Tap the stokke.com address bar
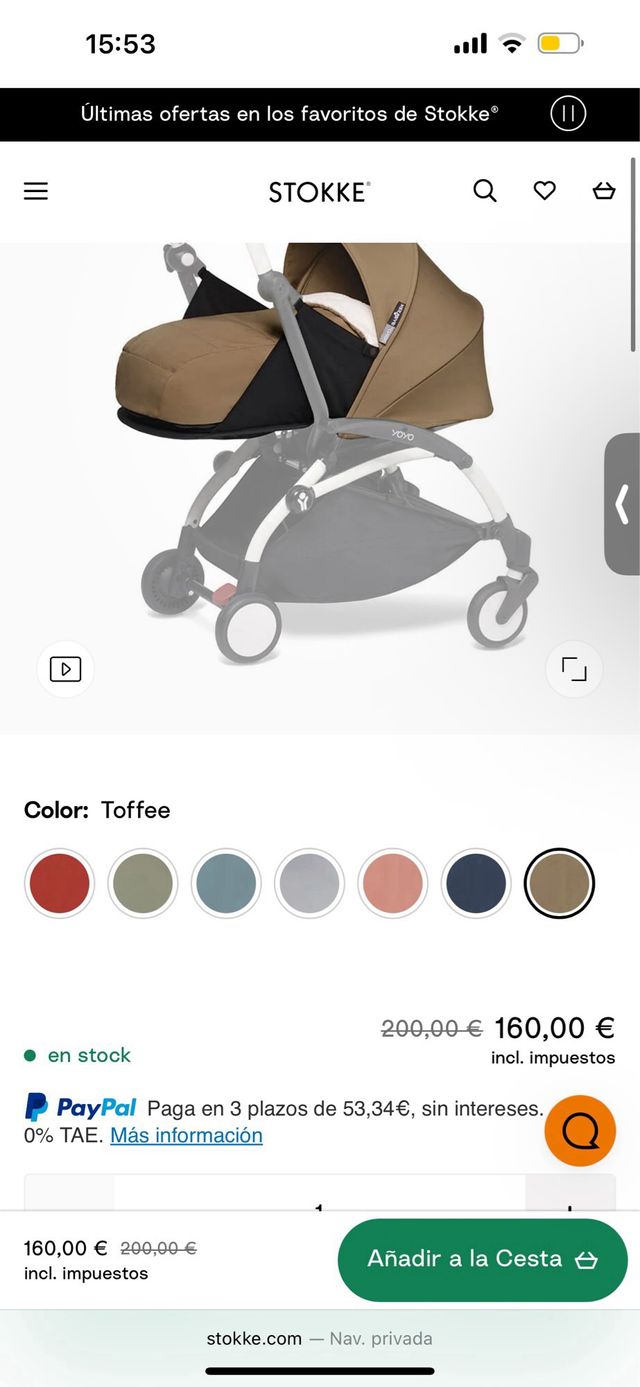Viewport: 640px width, 1387px height. pyautogui.click(x=319, y=1338)
